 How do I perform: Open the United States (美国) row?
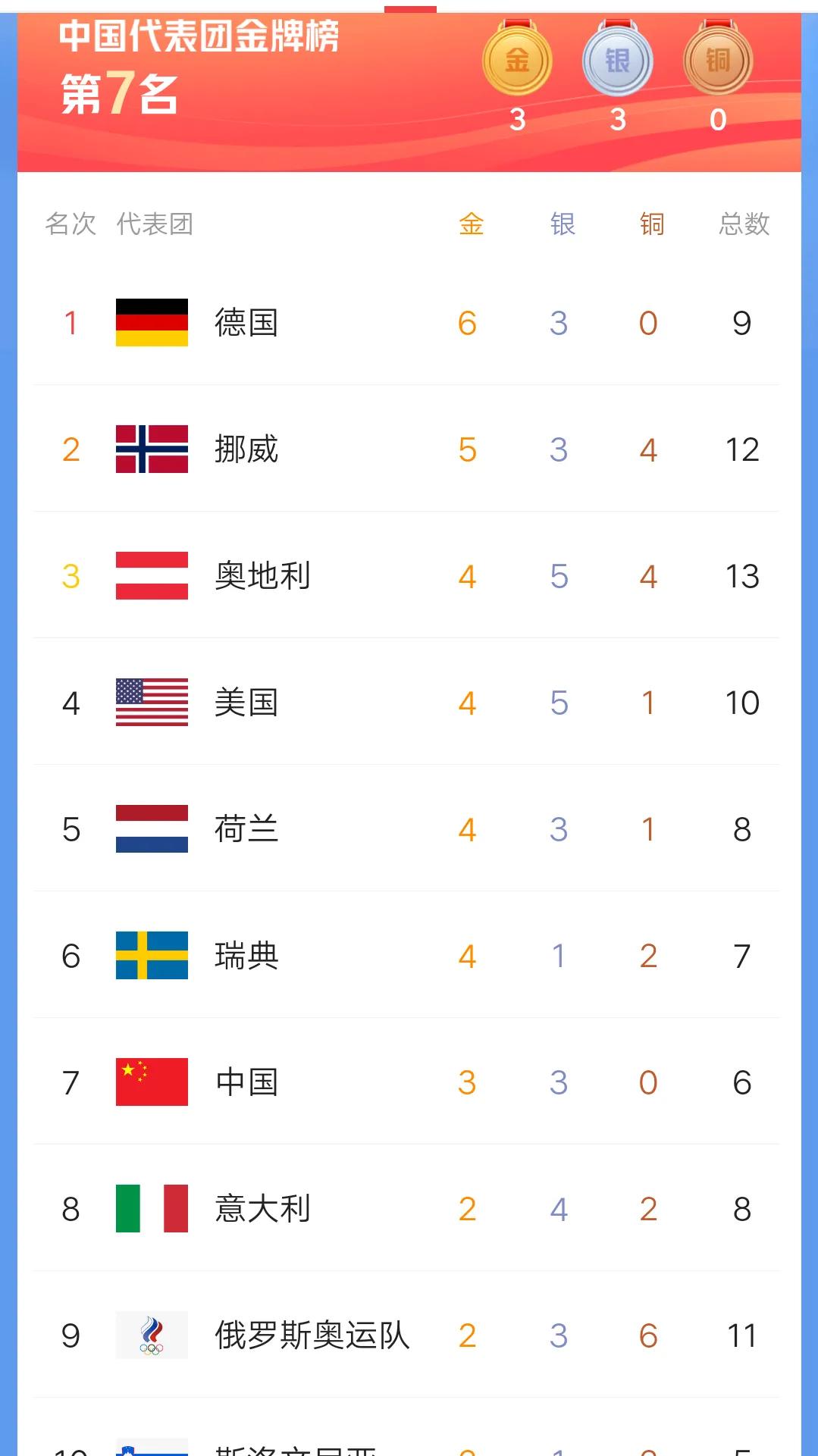click(409, 702)
